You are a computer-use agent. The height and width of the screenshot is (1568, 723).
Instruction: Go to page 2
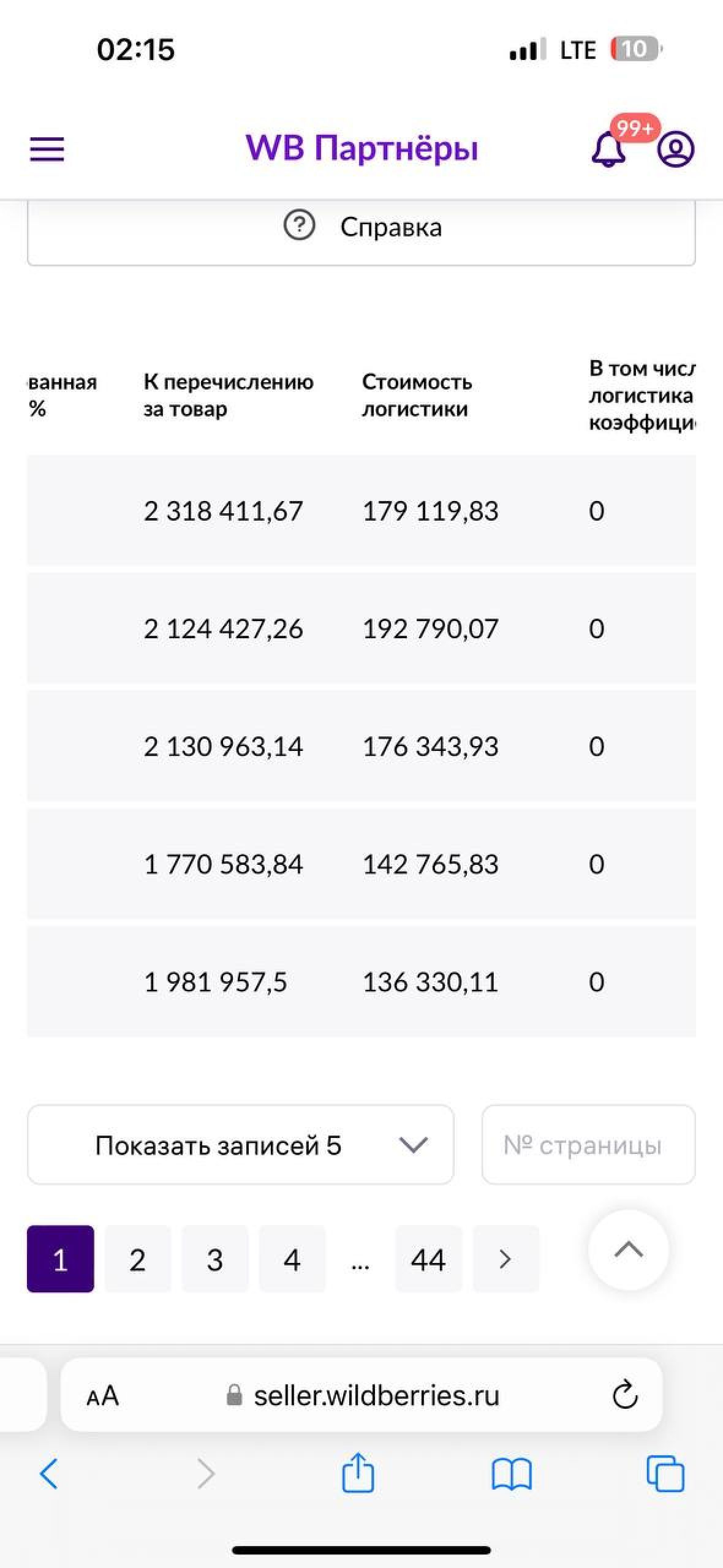point(138,1259)
